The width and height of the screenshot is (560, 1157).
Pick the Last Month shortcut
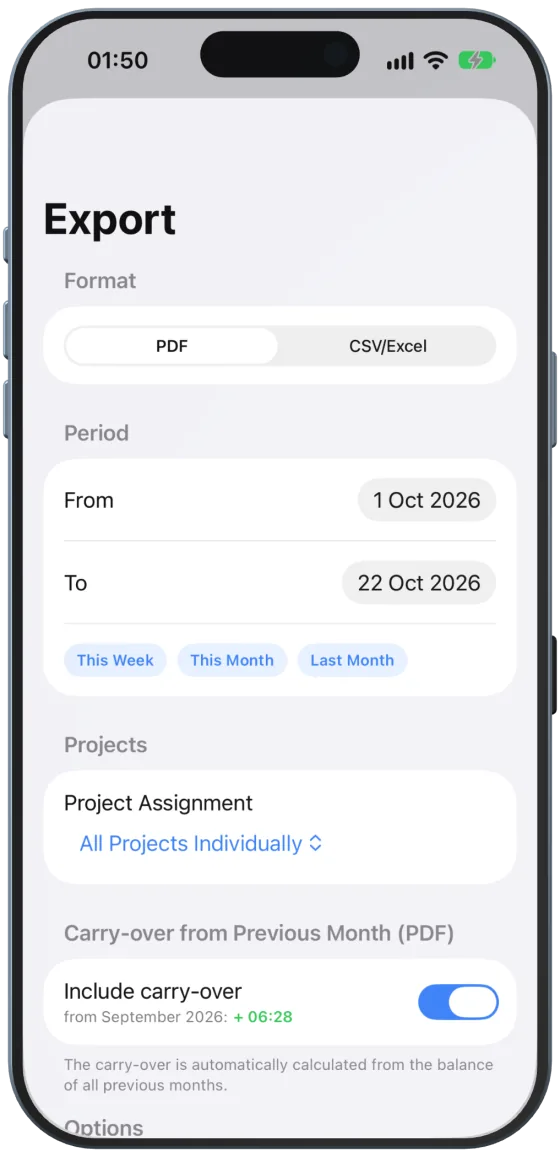pos(352,660)
